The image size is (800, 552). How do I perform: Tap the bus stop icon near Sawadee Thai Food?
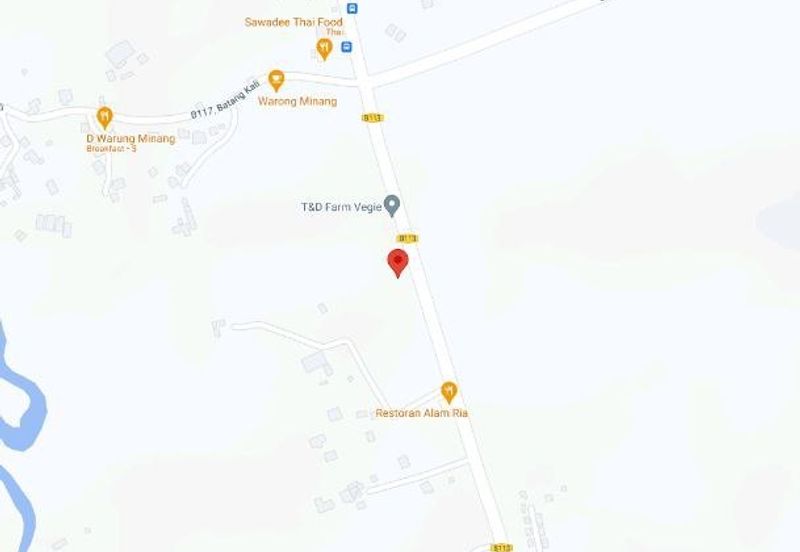point(346,47)
